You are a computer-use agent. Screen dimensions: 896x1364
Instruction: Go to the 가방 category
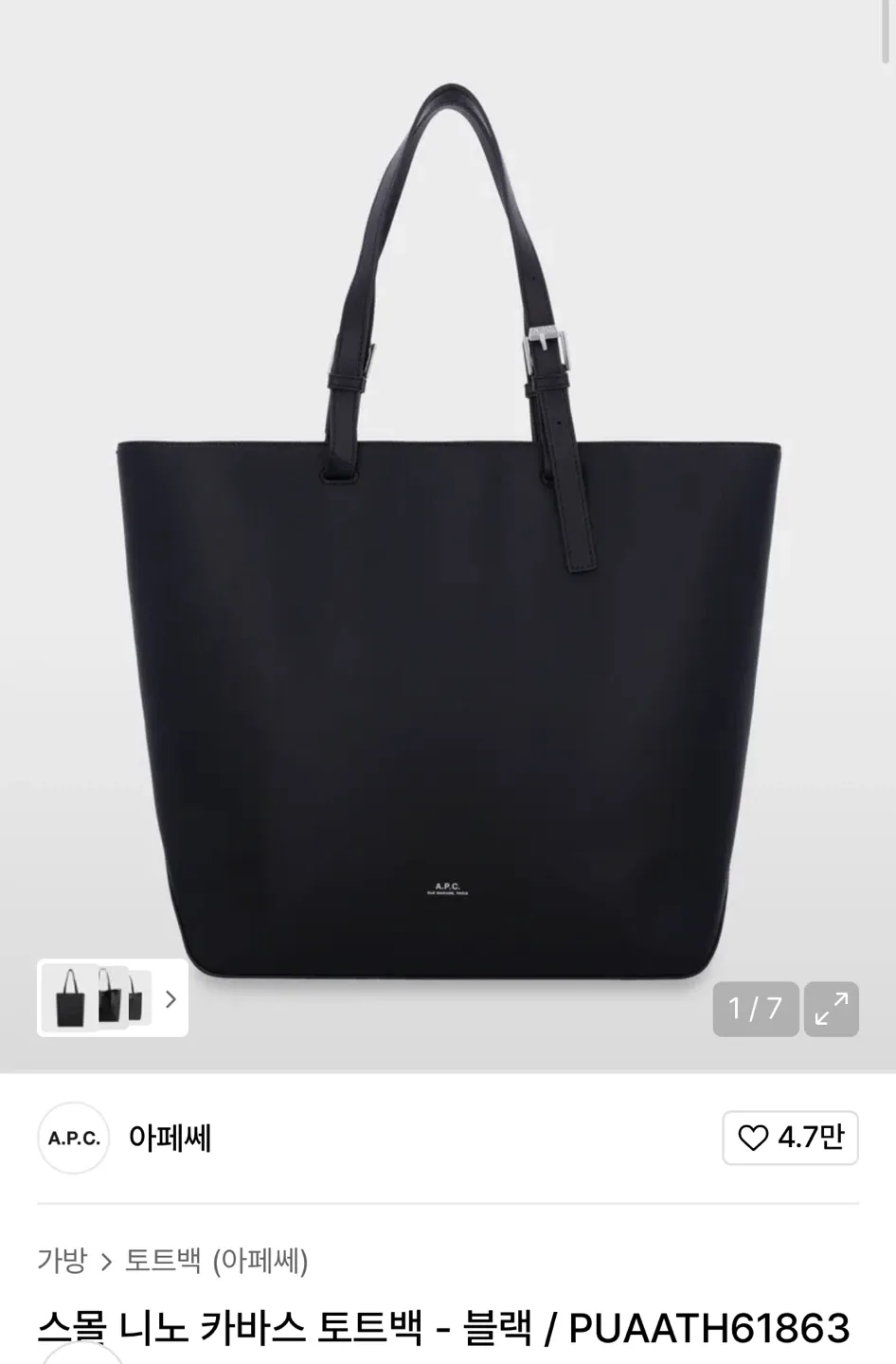(62, 1261)
